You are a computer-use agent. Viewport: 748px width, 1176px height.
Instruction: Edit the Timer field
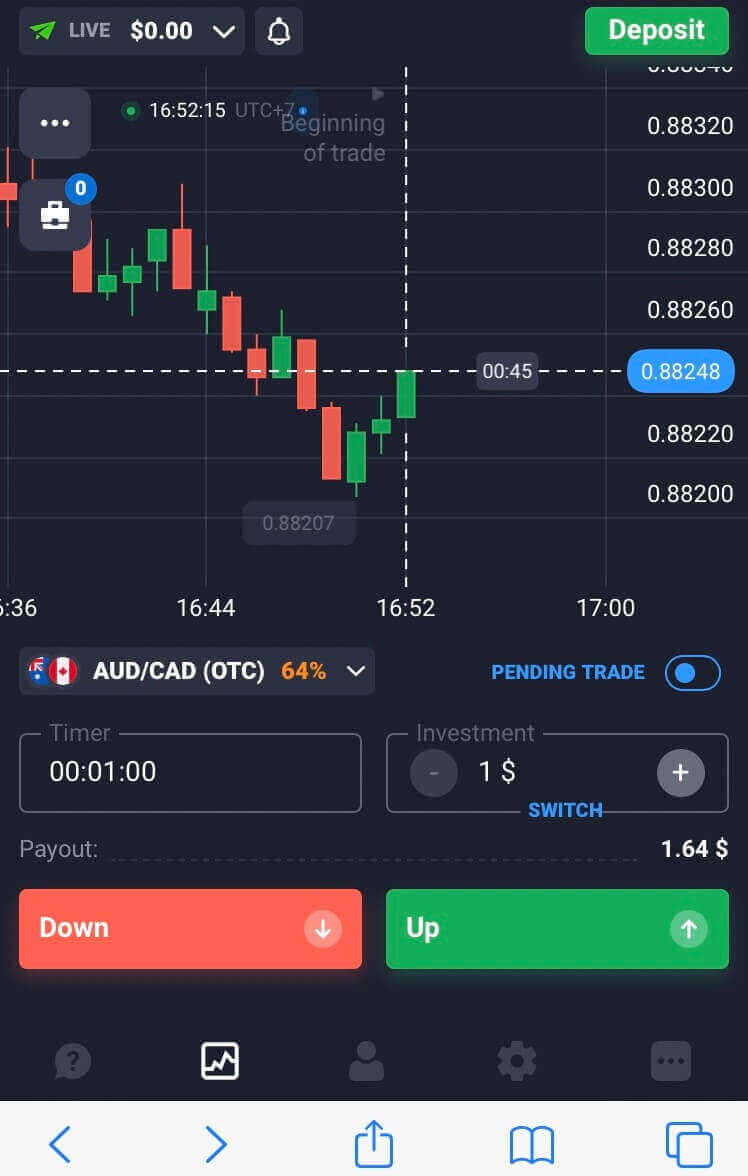tap(190, 772)
